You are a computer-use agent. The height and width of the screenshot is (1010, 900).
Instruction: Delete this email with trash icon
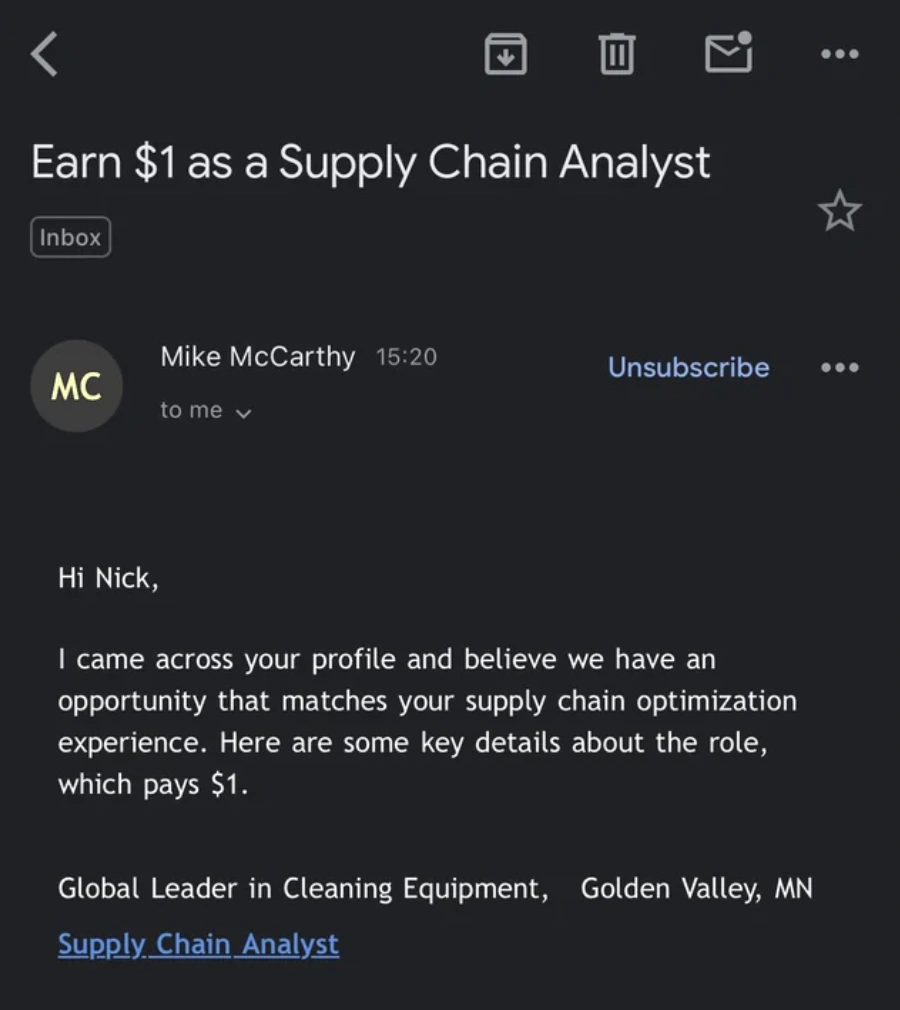click(617, 53)
